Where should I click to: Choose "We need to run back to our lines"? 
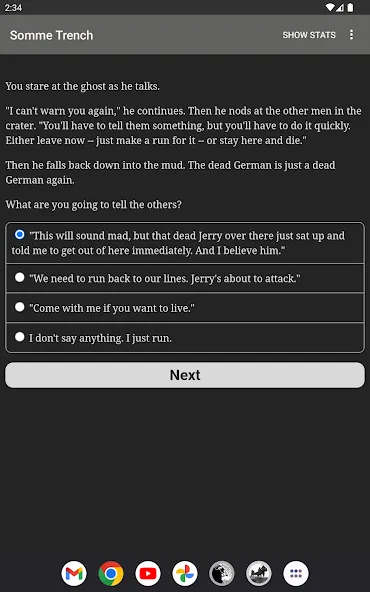185,278
